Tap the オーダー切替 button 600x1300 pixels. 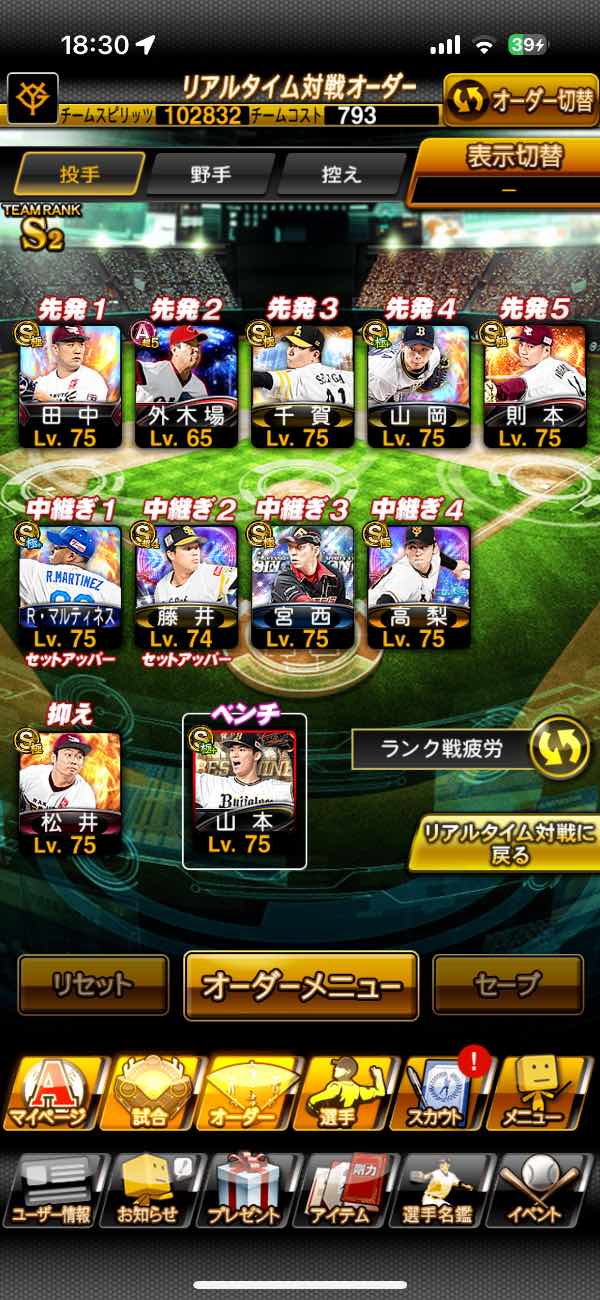tap(520, 101)
